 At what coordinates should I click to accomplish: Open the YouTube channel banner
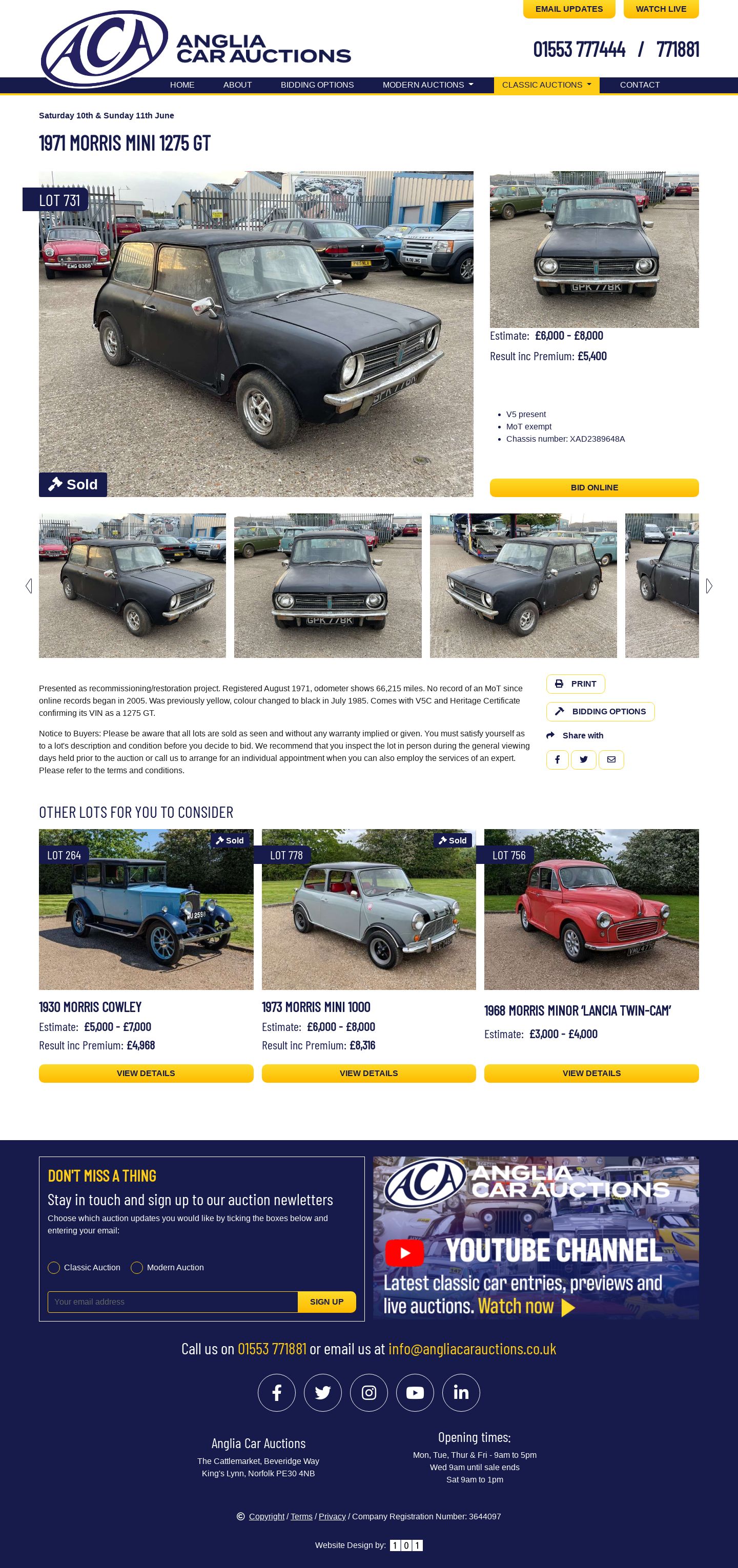[535, 1237]
